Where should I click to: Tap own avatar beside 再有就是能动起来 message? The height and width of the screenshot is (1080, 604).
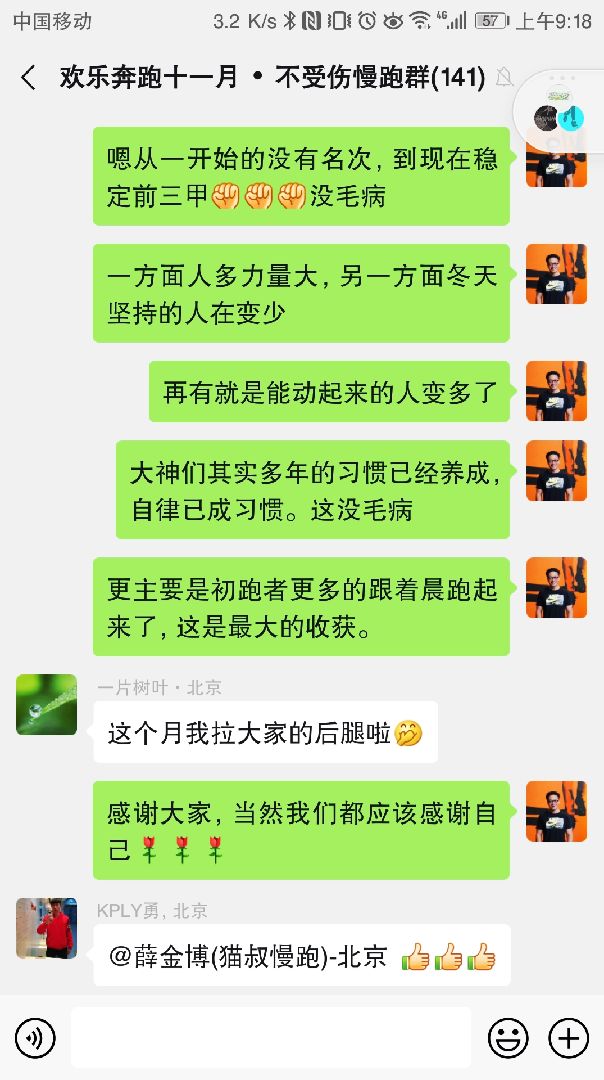click(x=556, y=391)
